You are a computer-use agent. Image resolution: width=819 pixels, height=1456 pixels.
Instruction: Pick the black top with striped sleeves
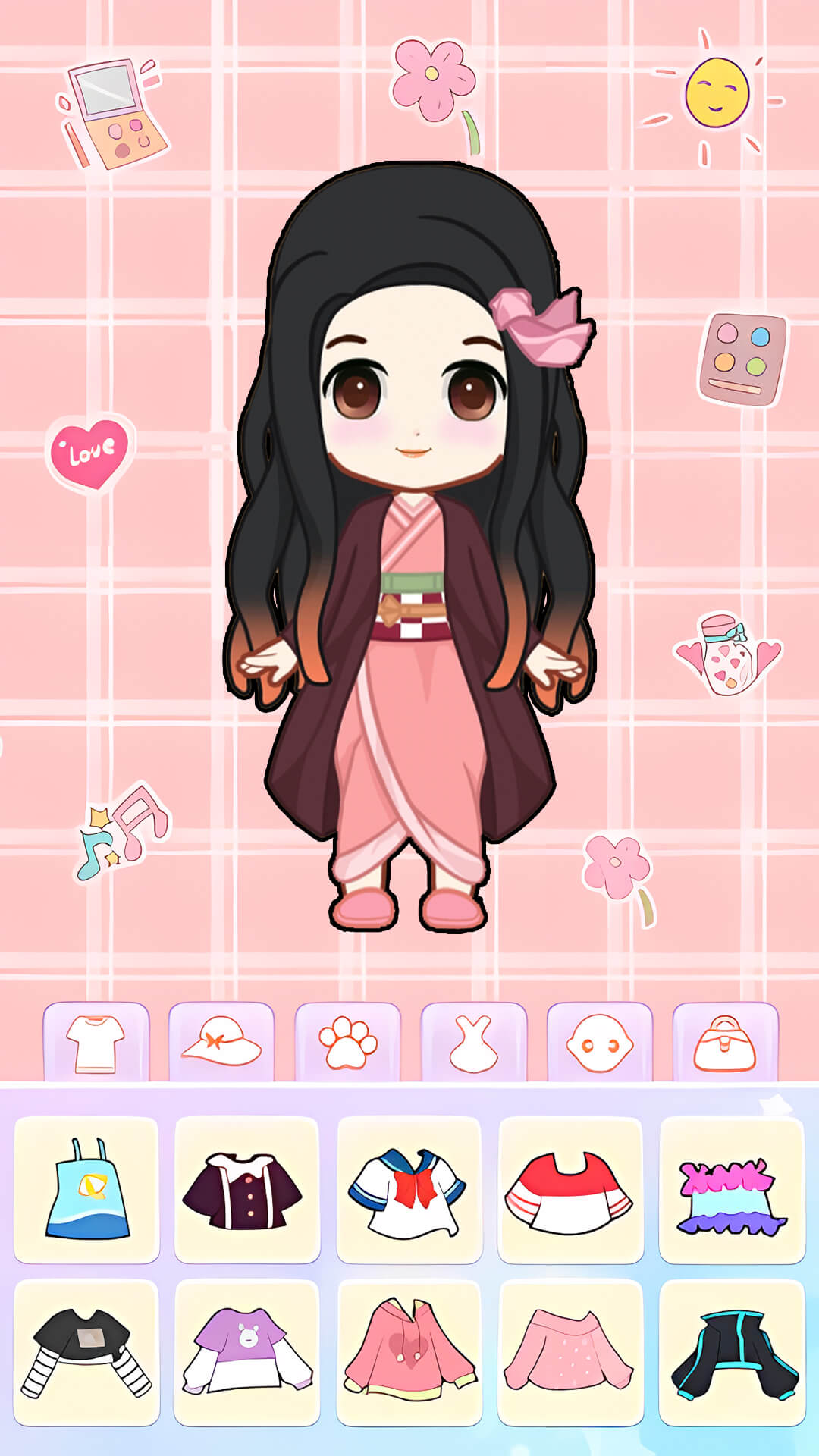click(x=86, y=1352)
